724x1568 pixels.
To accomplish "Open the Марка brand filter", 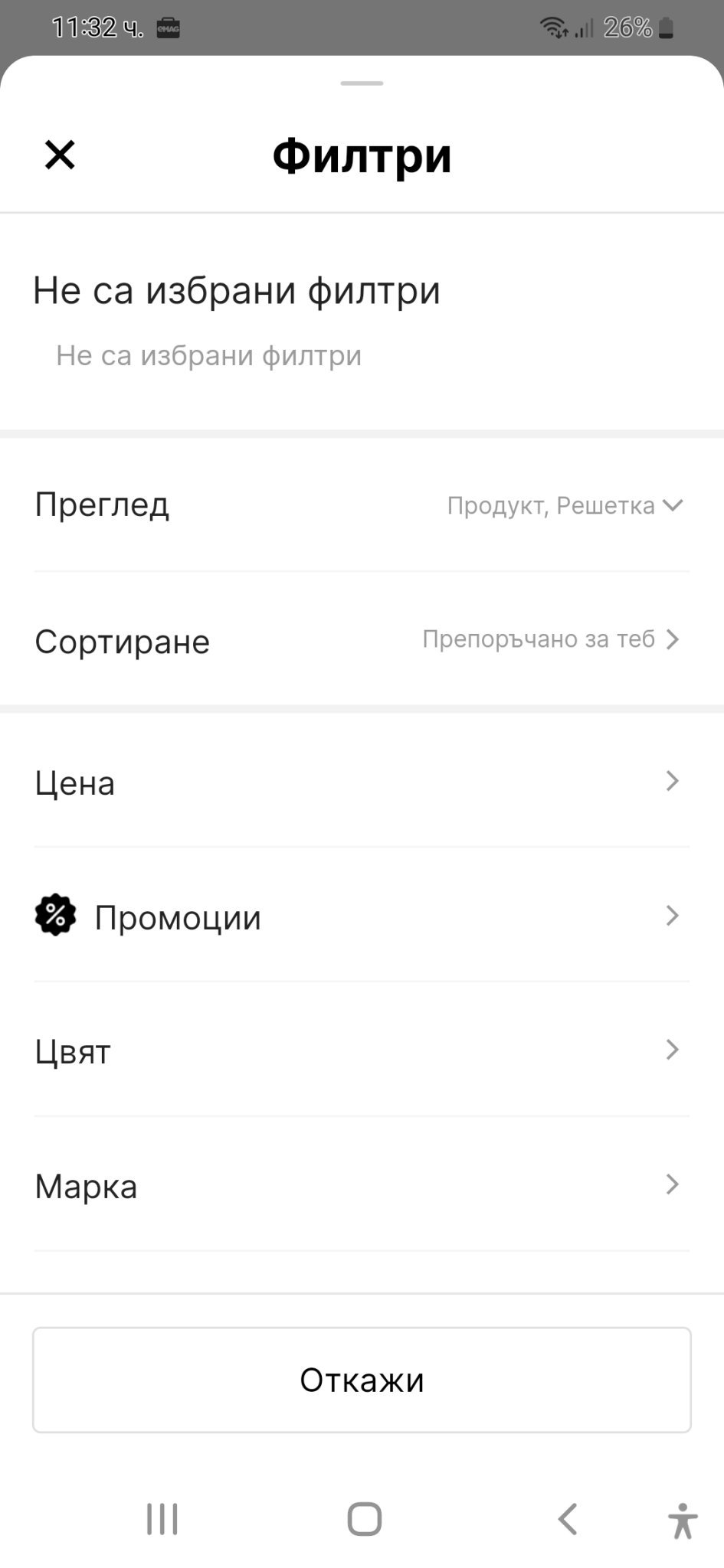I will tap(362, 1186).
